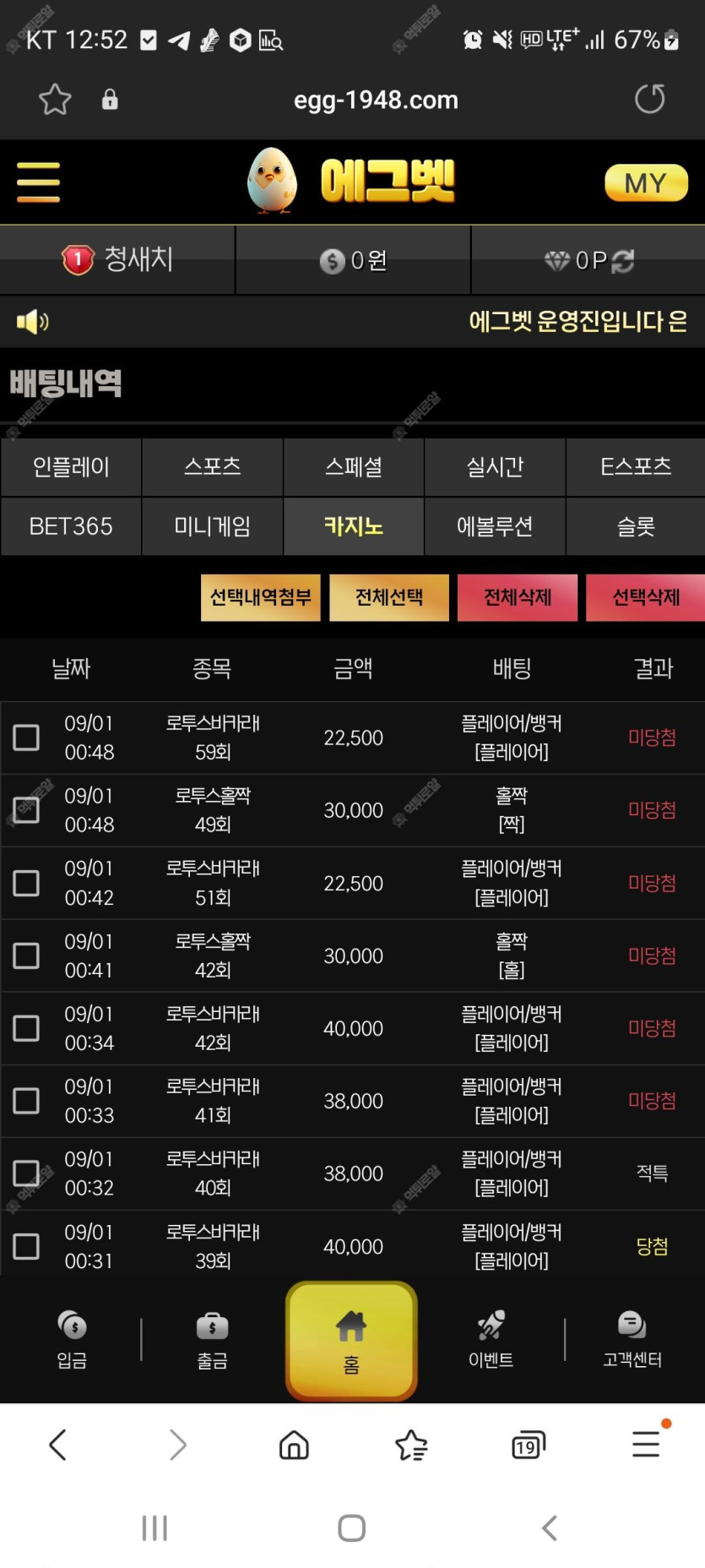Go to 고객센터 customer support

point(632,1338)
